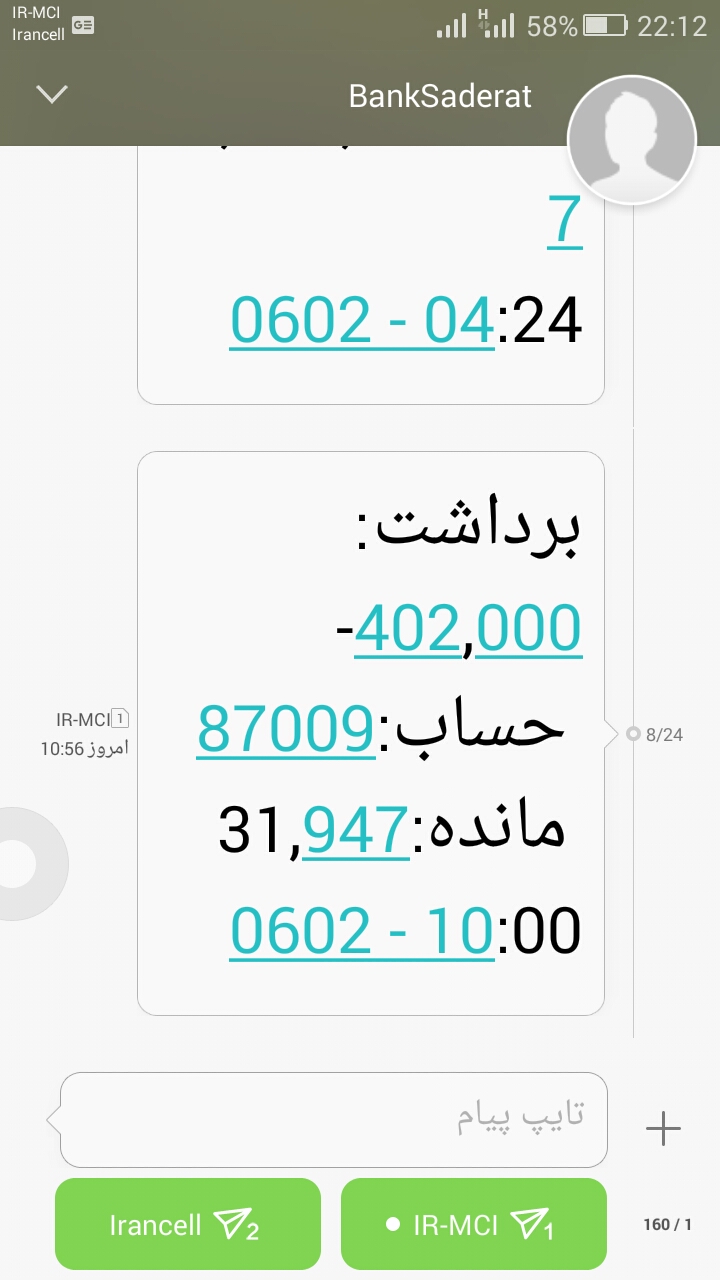
Task: Tap the linked account number 87009
Action: pos(286,728)
